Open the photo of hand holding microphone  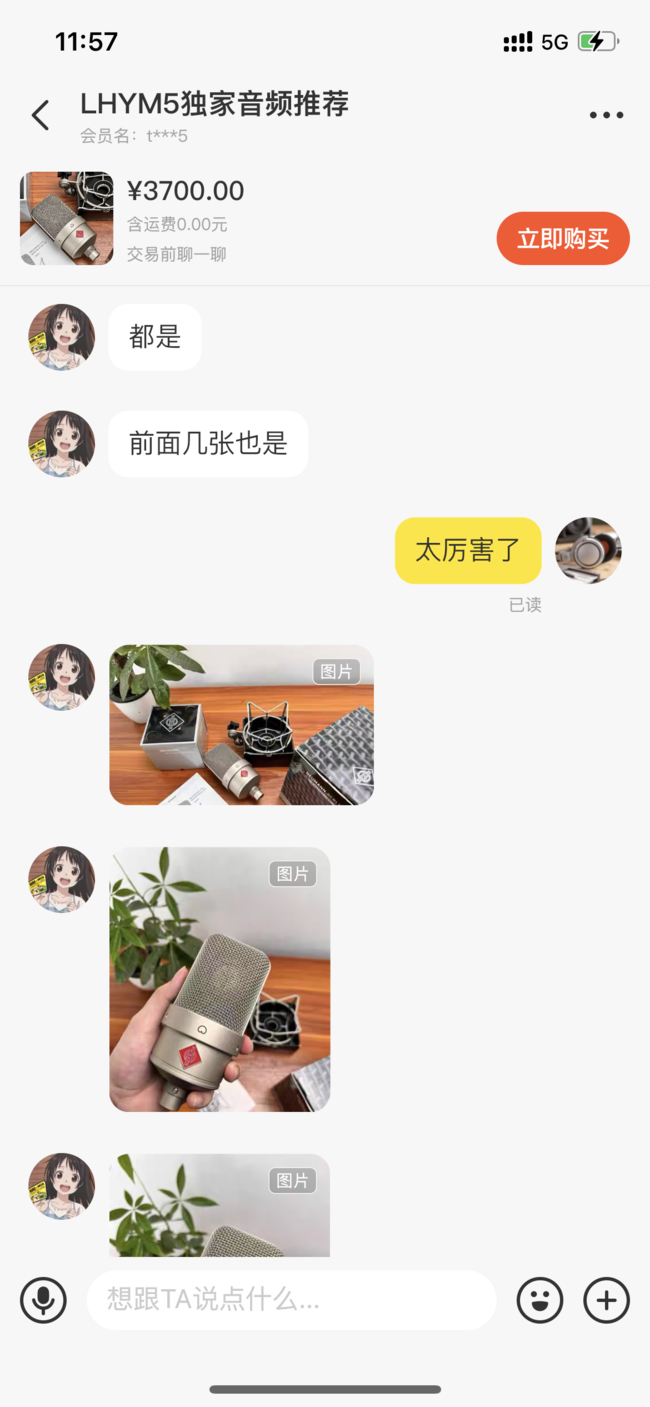[x=219, y=979]
